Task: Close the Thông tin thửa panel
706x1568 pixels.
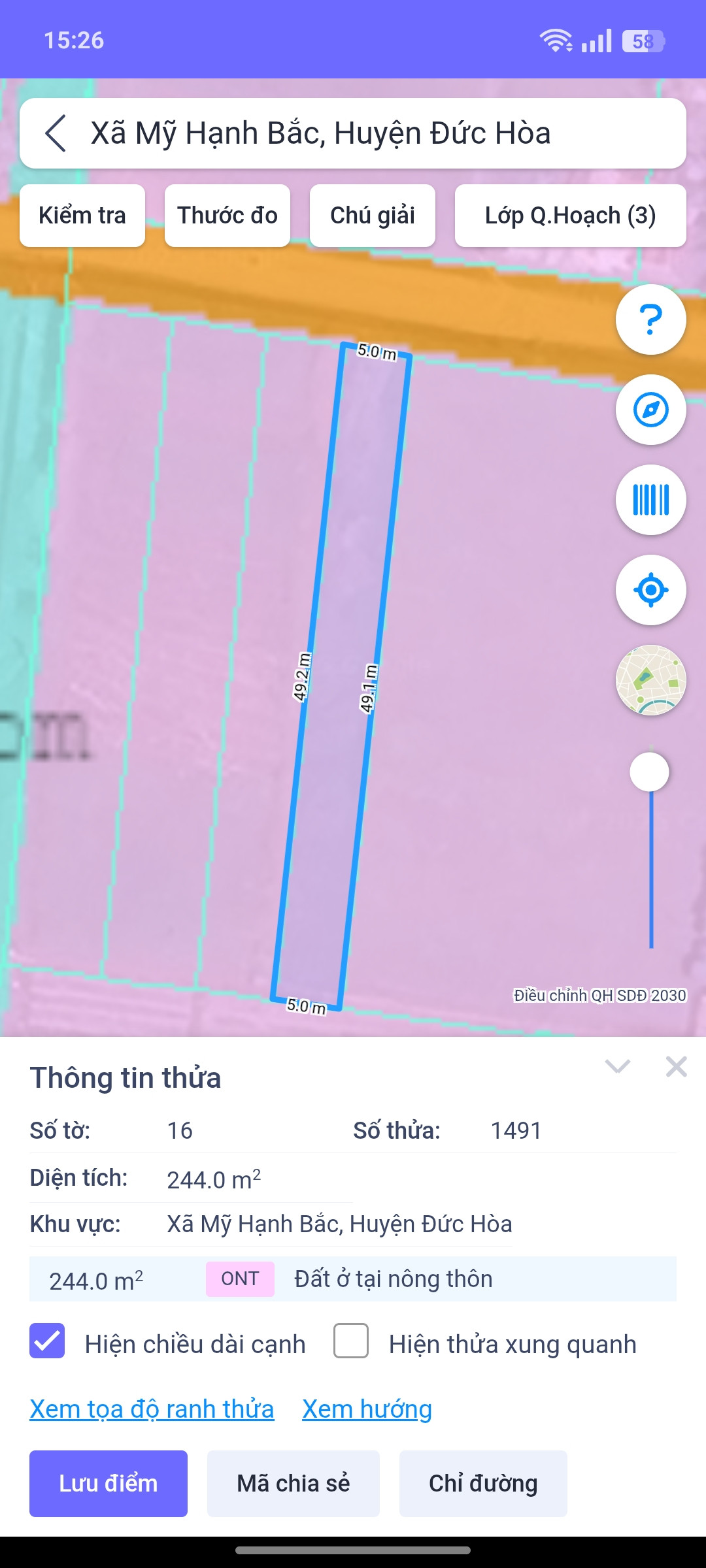Action: 676,1067
